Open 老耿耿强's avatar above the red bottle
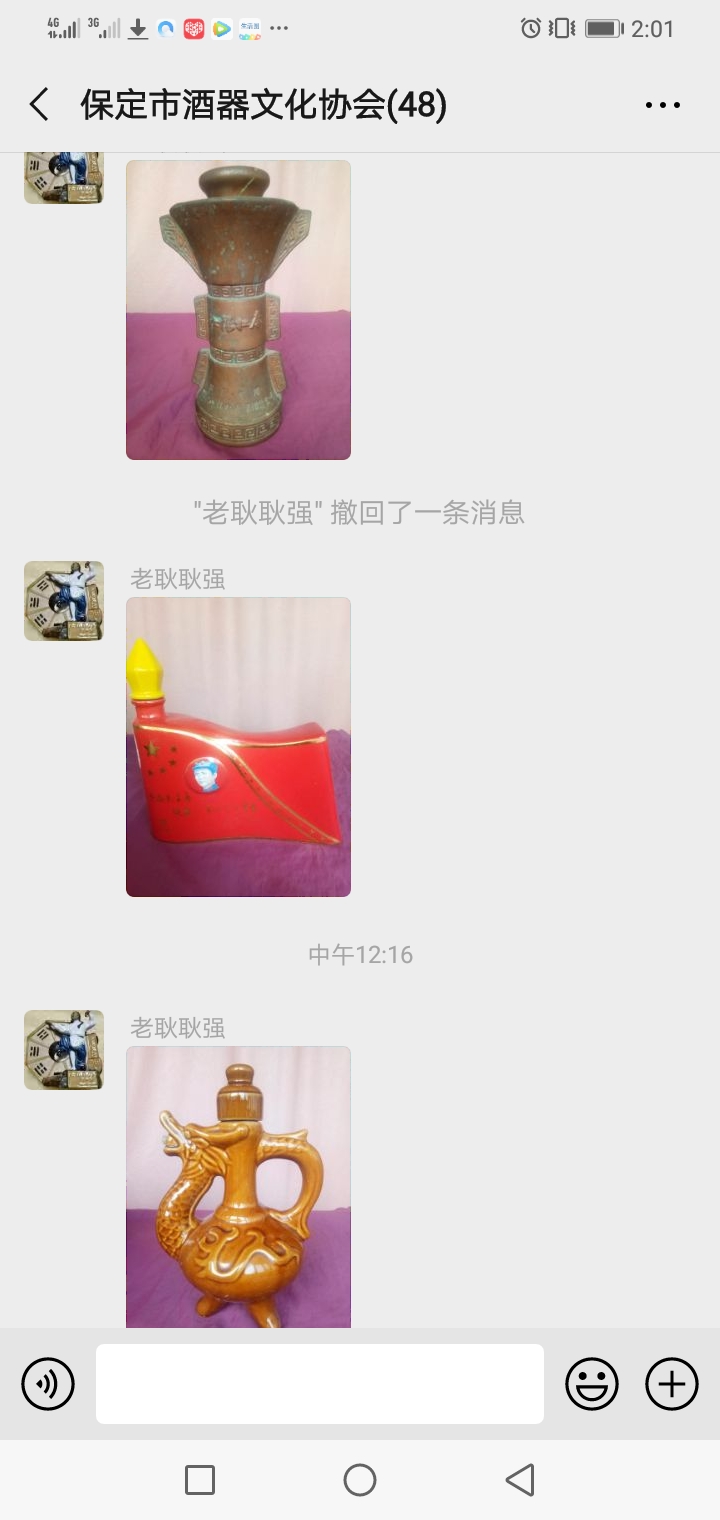 64,601
